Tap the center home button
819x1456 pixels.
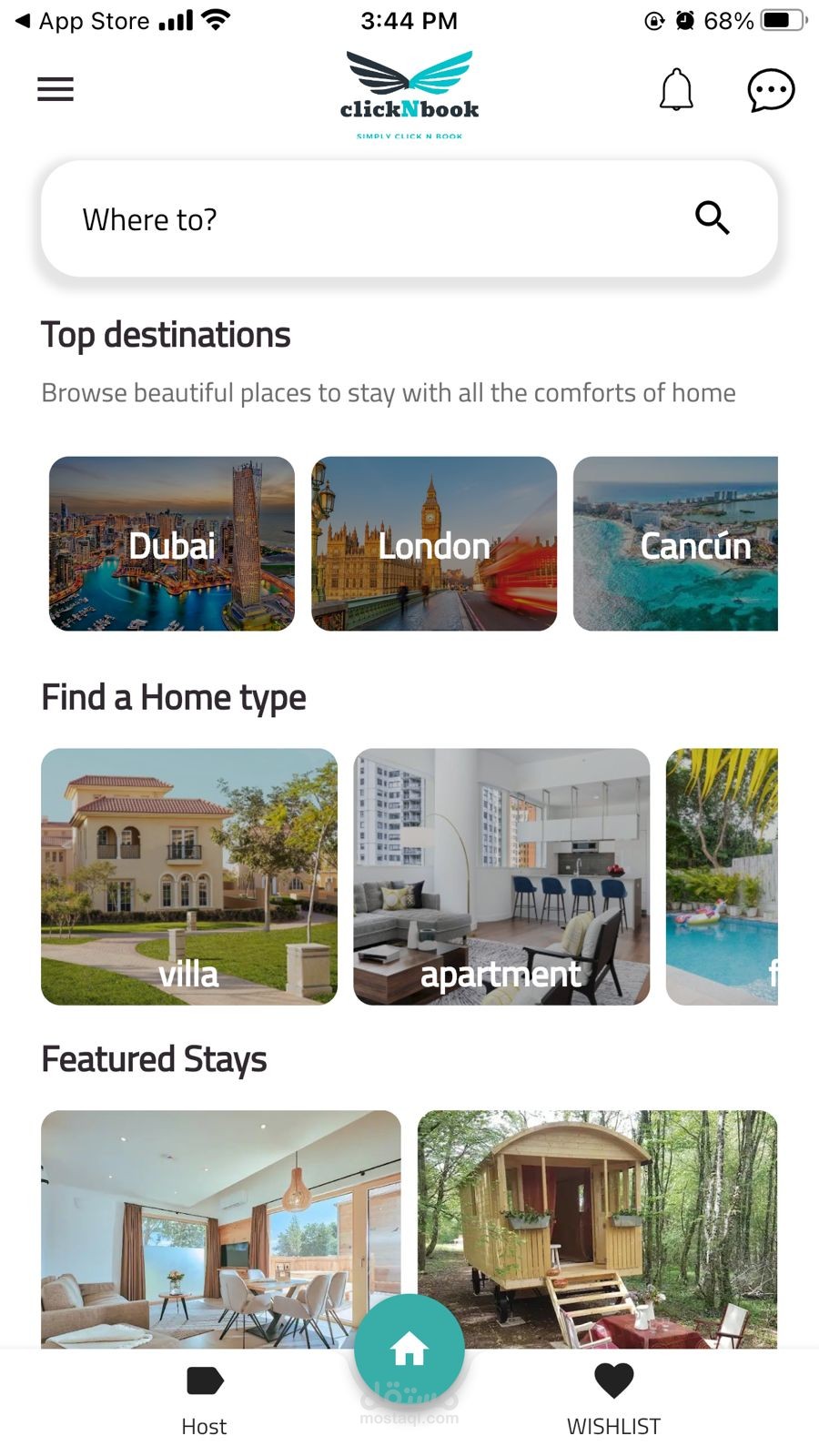[x=409, y=1350]
